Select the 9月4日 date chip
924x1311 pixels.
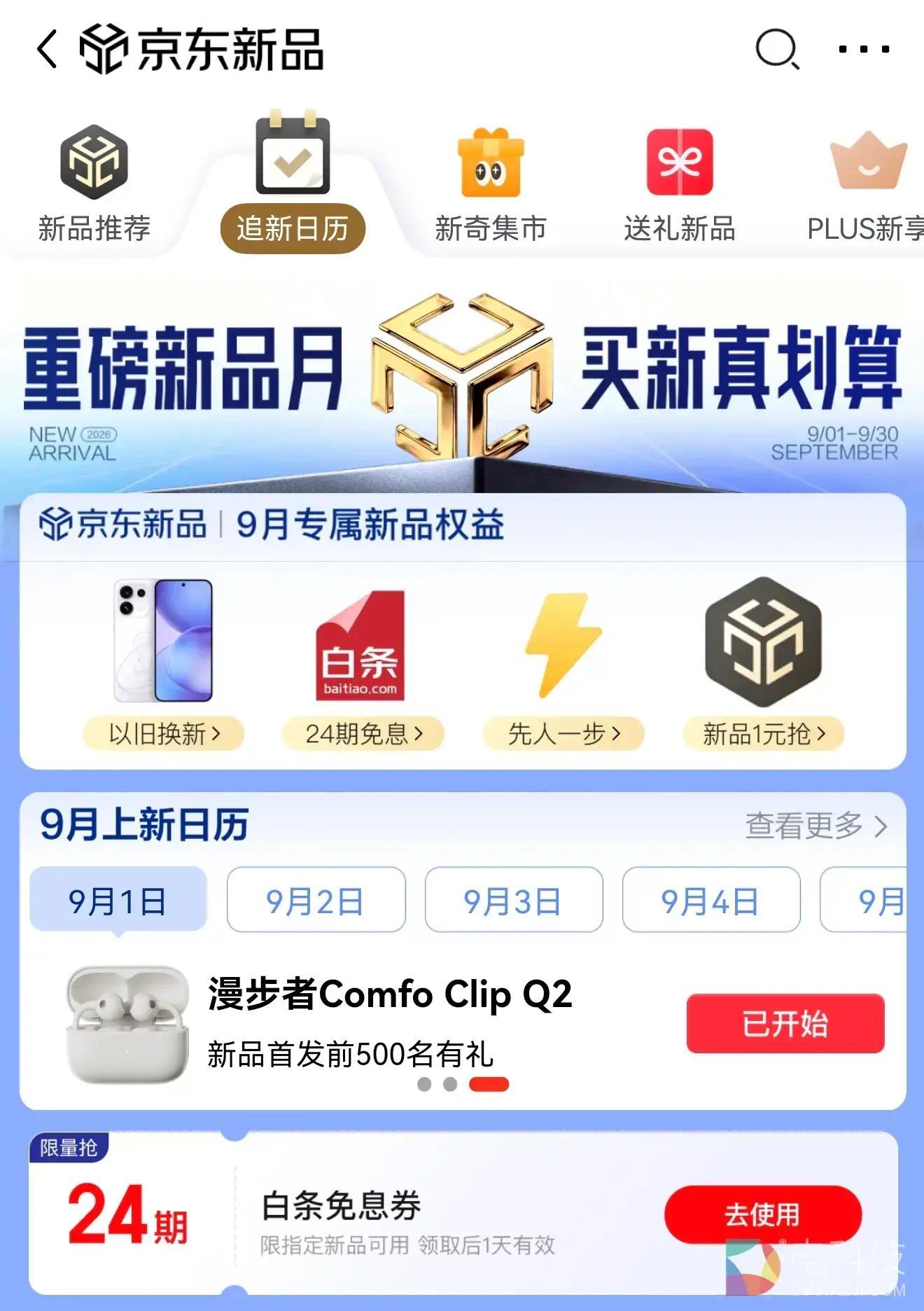[711, 900]
